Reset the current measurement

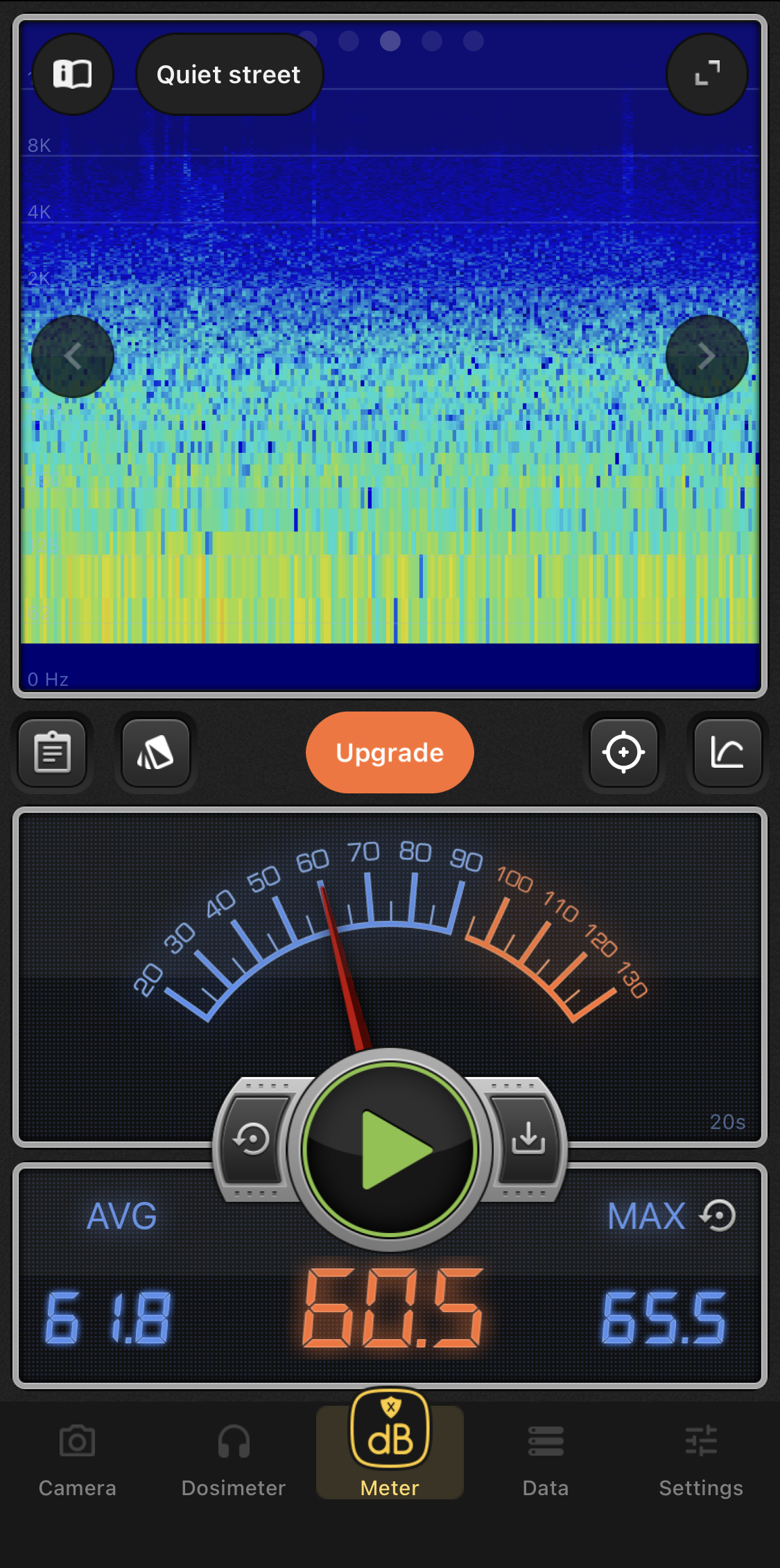252,1139
